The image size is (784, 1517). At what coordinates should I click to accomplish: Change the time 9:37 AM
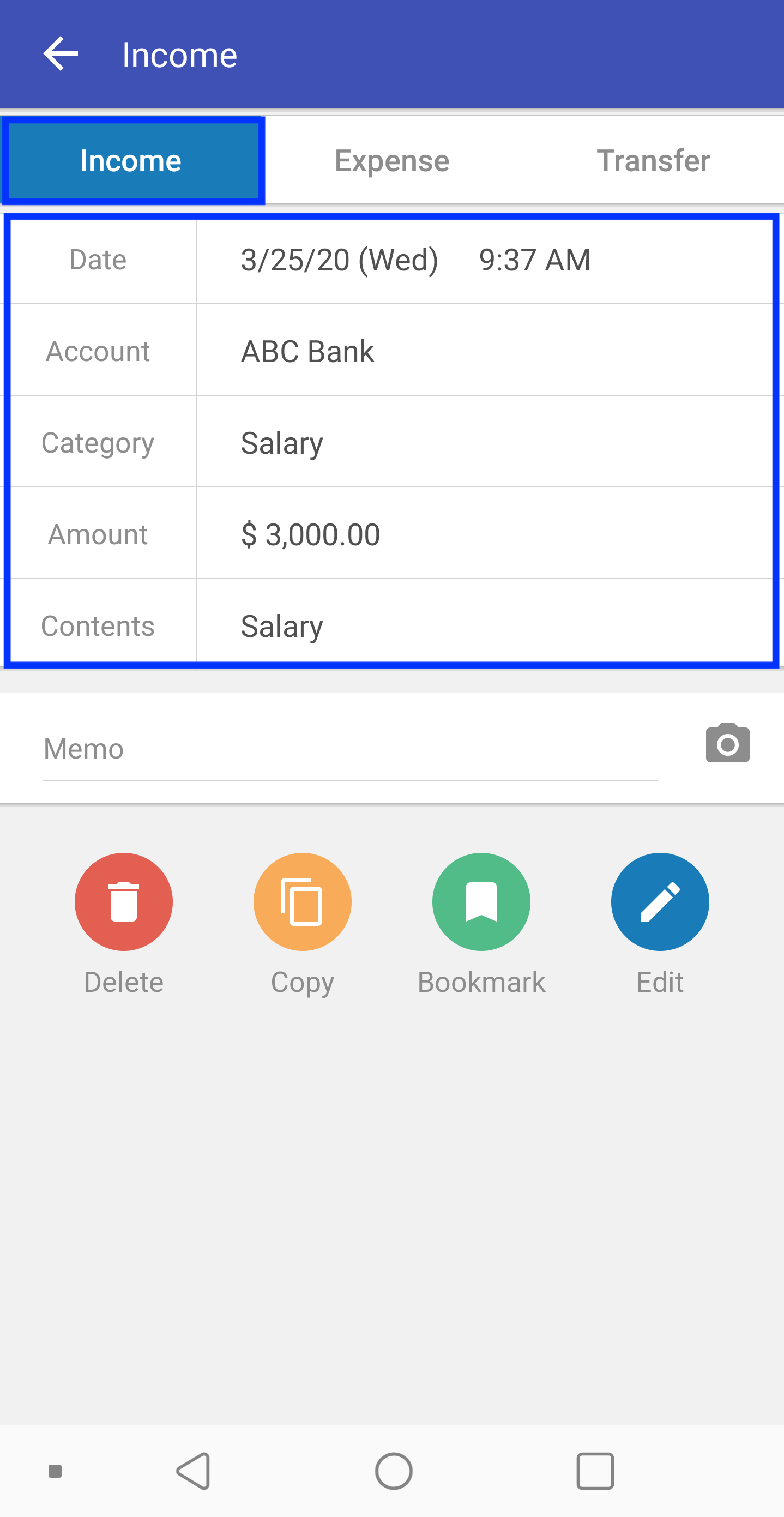(x=534, y=260)
